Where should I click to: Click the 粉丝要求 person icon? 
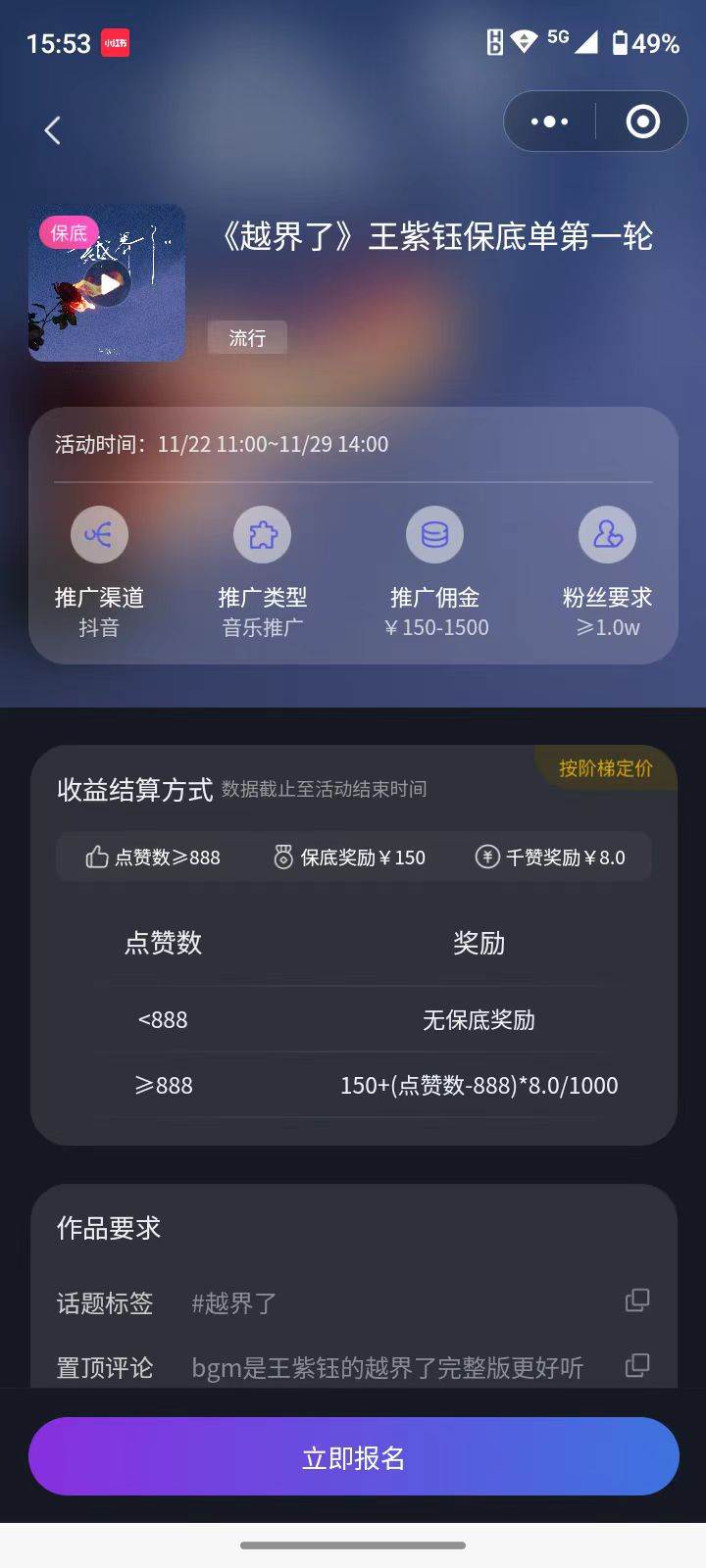click(609, 534)
